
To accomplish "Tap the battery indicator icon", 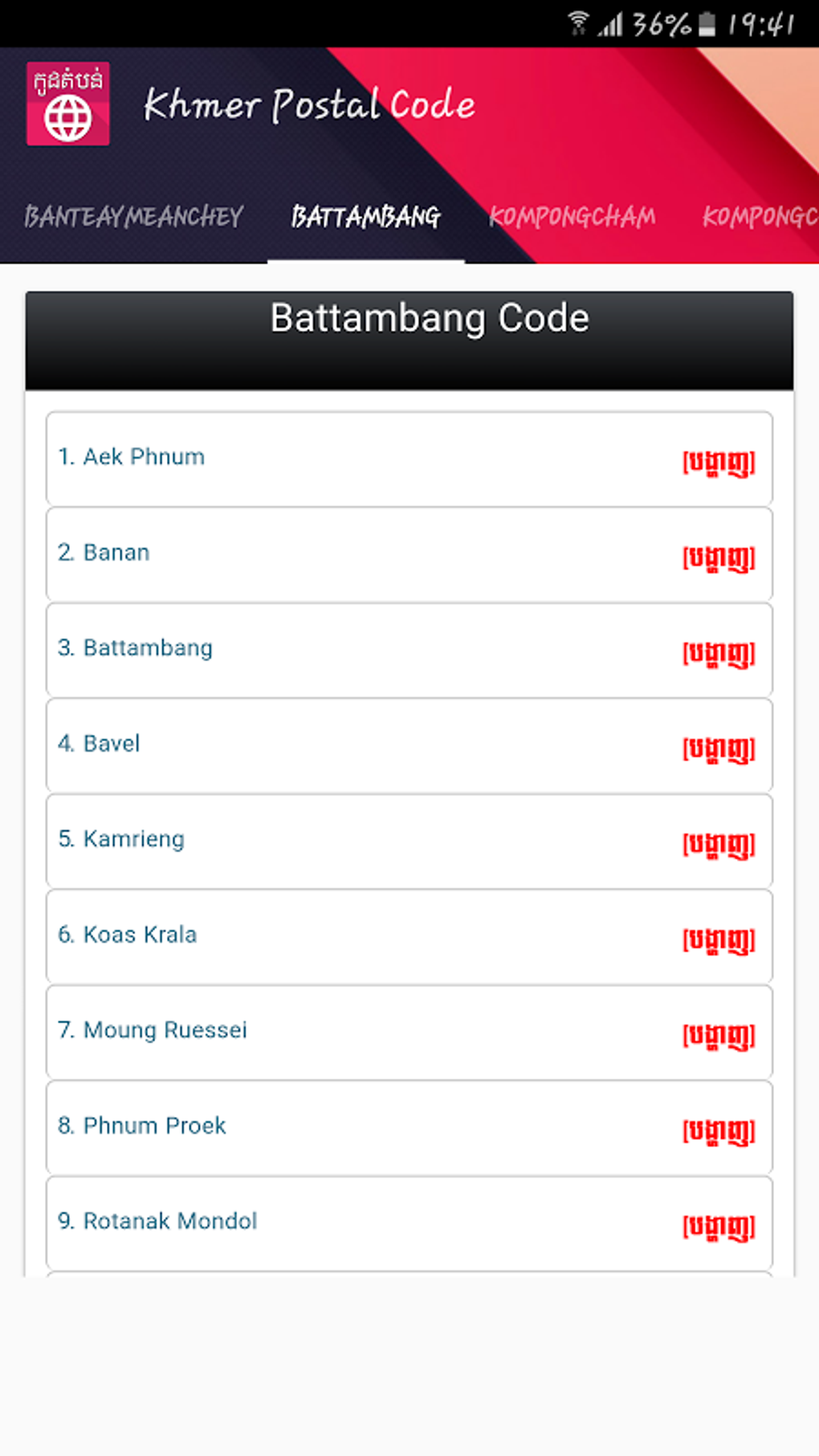I will (x=706, y=24).
